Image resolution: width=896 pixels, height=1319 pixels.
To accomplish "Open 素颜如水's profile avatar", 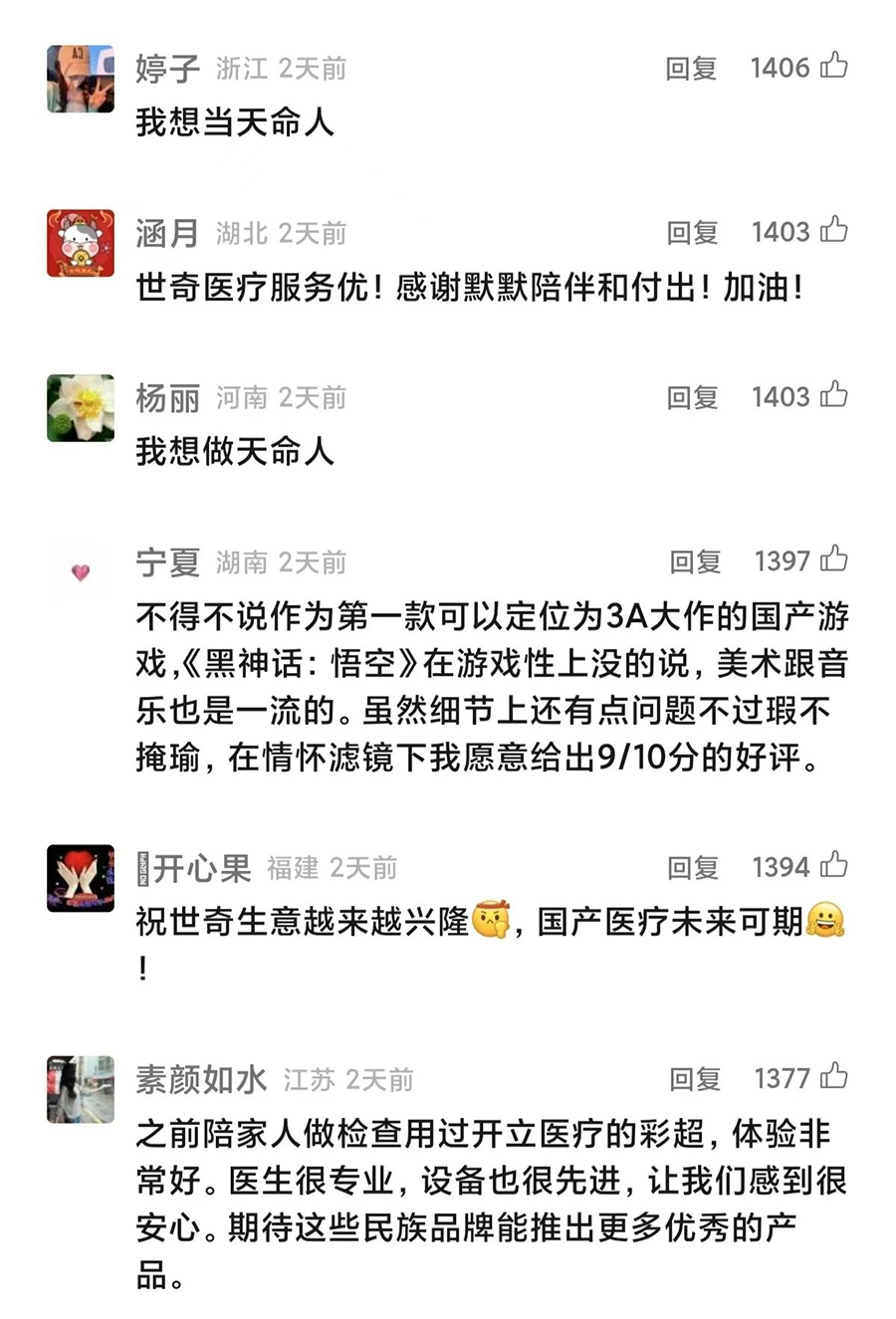I will tap(81, 1089).
